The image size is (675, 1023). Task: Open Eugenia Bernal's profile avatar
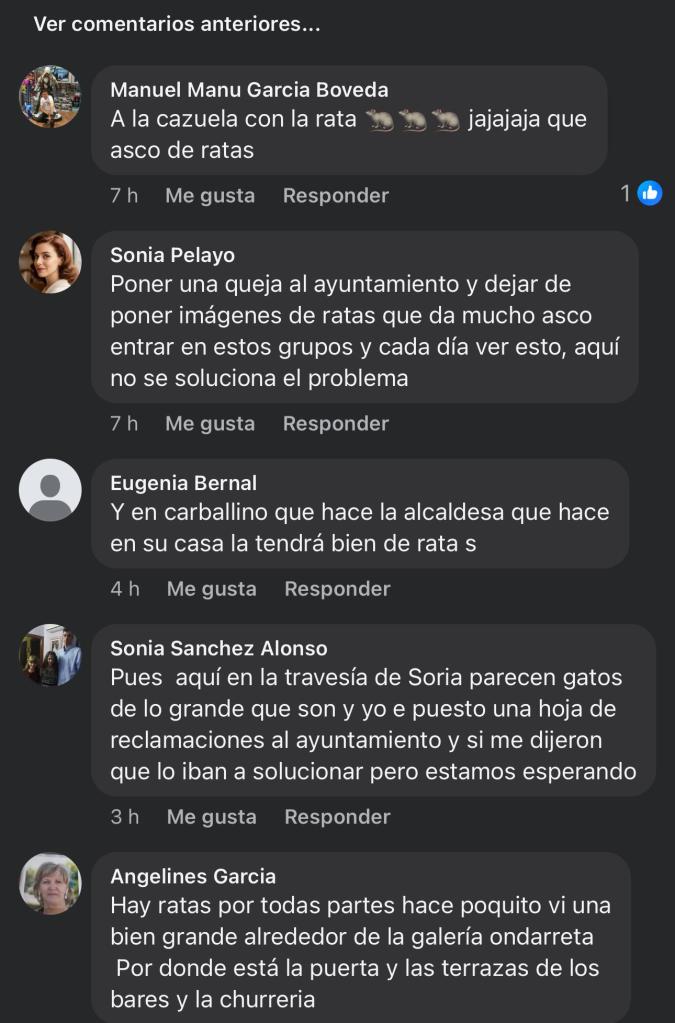[x=50, y=490]
